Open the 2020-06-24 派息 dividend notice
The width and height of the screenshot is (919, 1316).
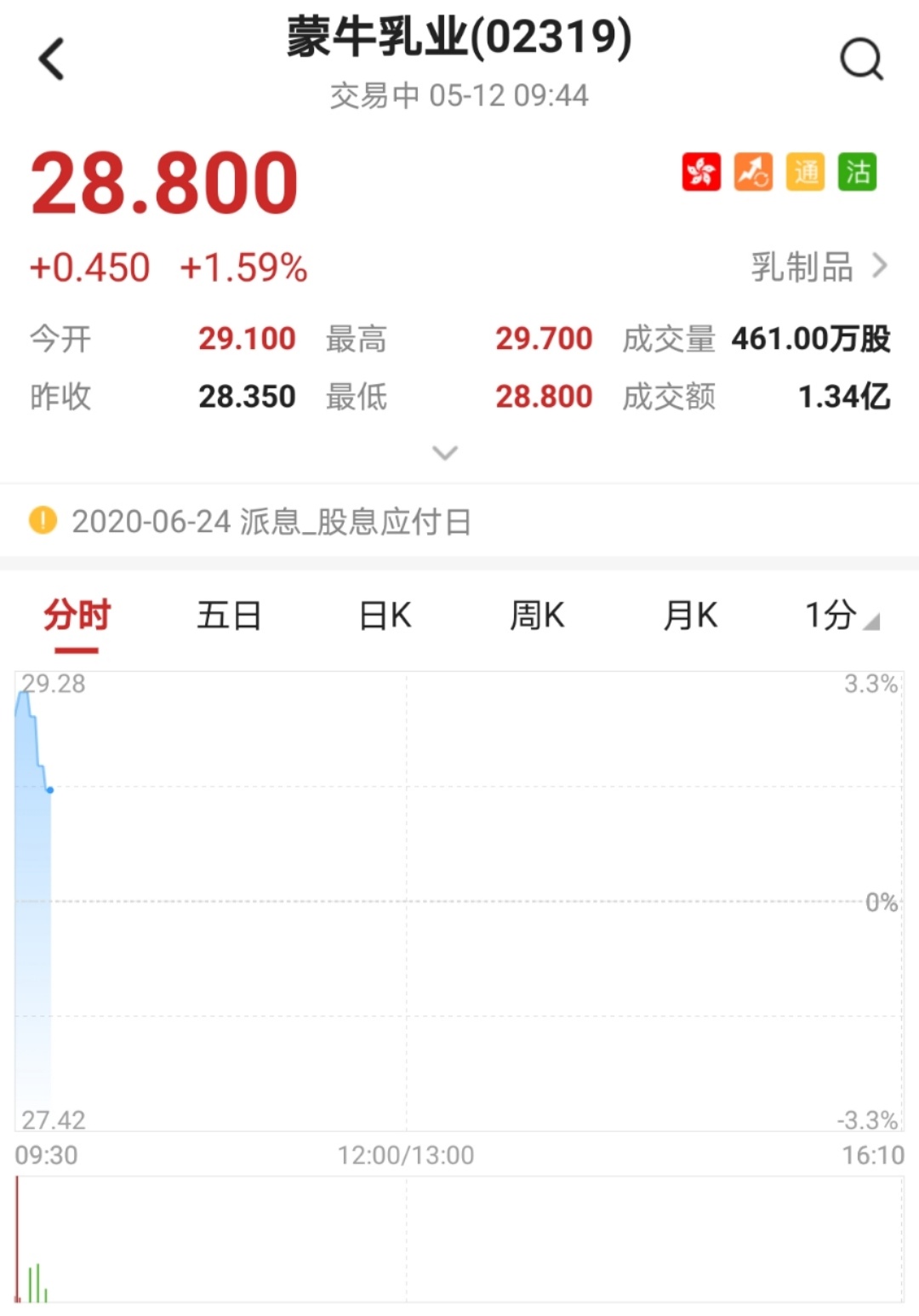point(271,521)
